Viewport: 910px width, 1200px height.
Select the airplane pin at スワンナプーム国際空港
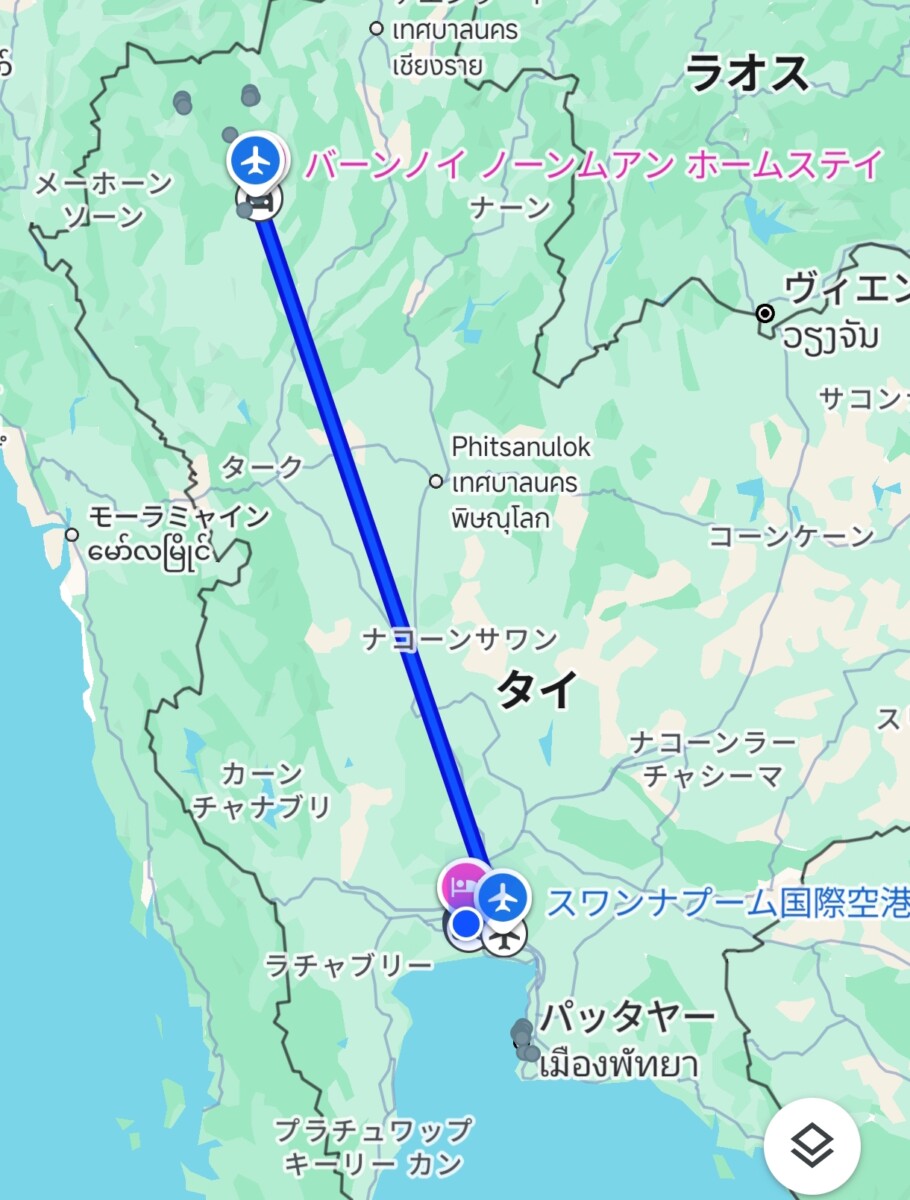click(x=503, y=897)
